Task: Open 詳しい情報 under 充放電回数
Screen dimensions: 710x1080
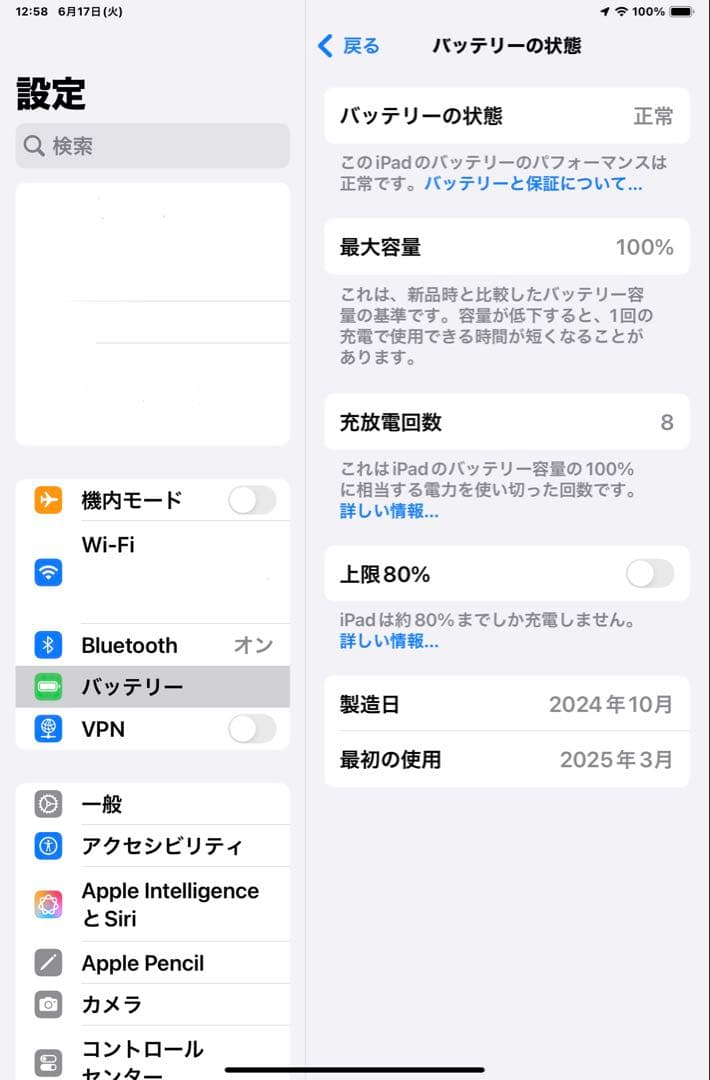Action: (x=388, y=512)
